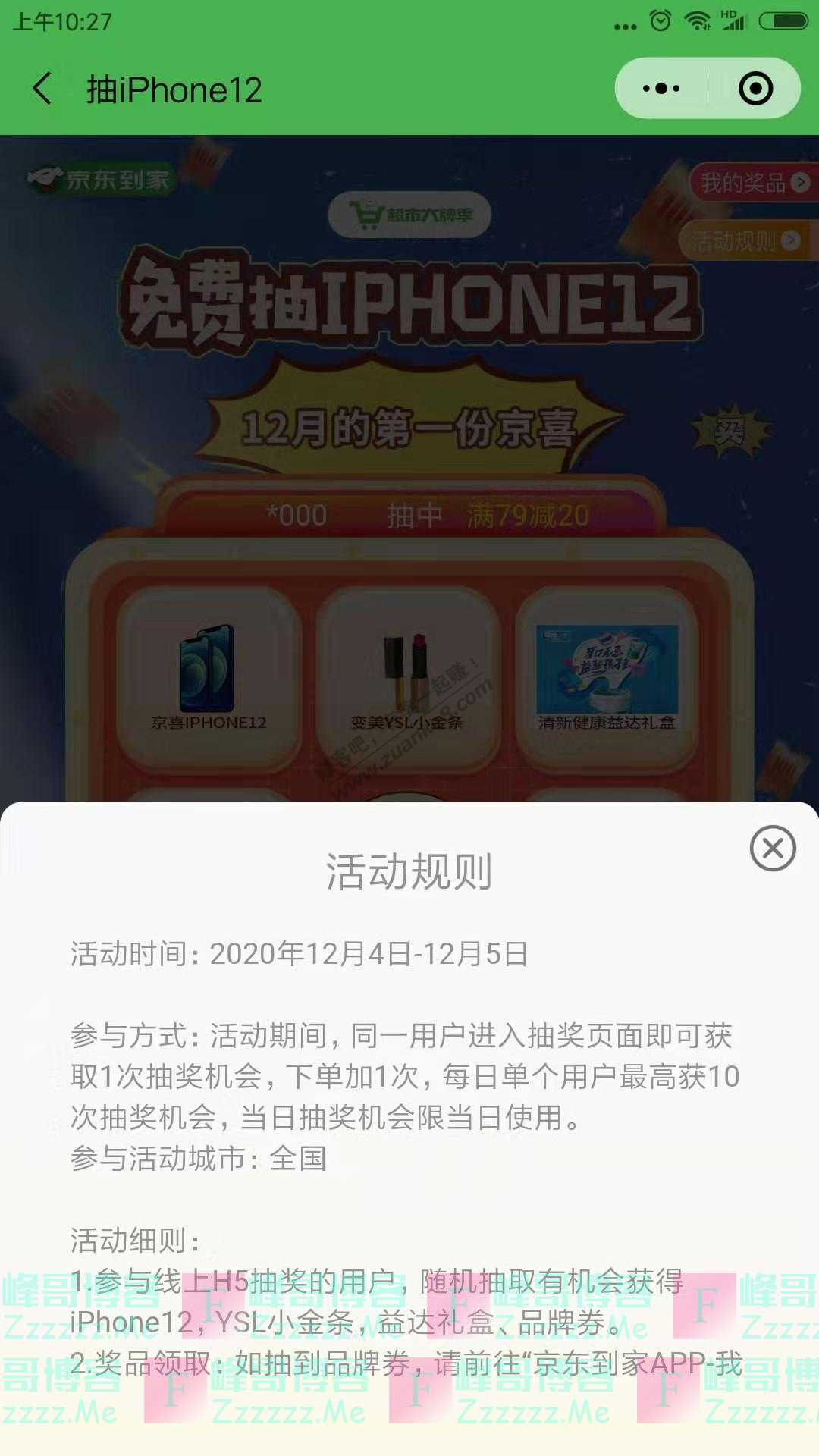Close the 活动规则 rules popup
The image size is (819, 1456).
pyautogui.click(x=772, y=848)
